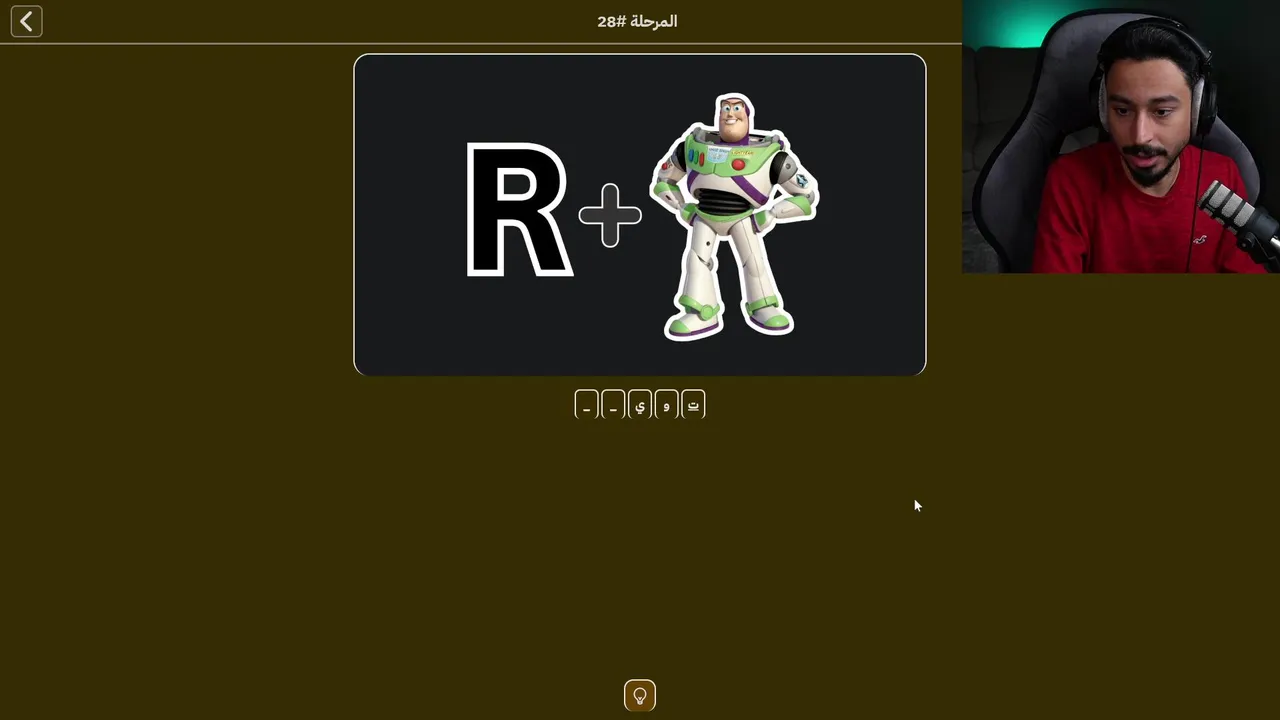This screenshot has width=1280, height=720.
Task: Go back using the top-left arrow
Action: tap(27, 21)
